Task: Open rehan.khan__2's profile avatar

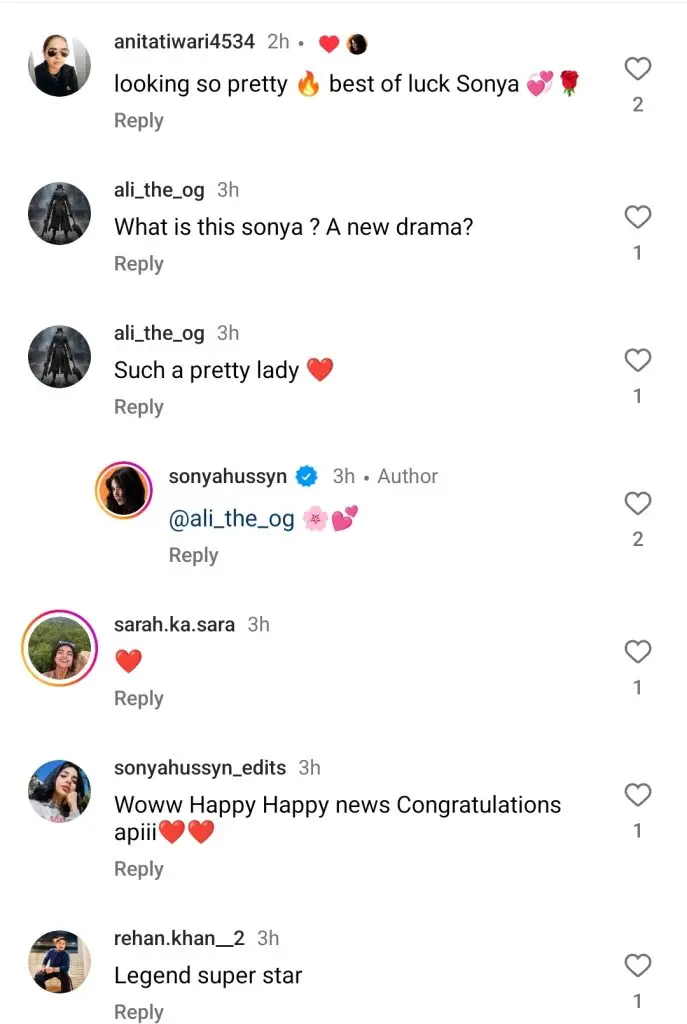Action: point(59,961)
